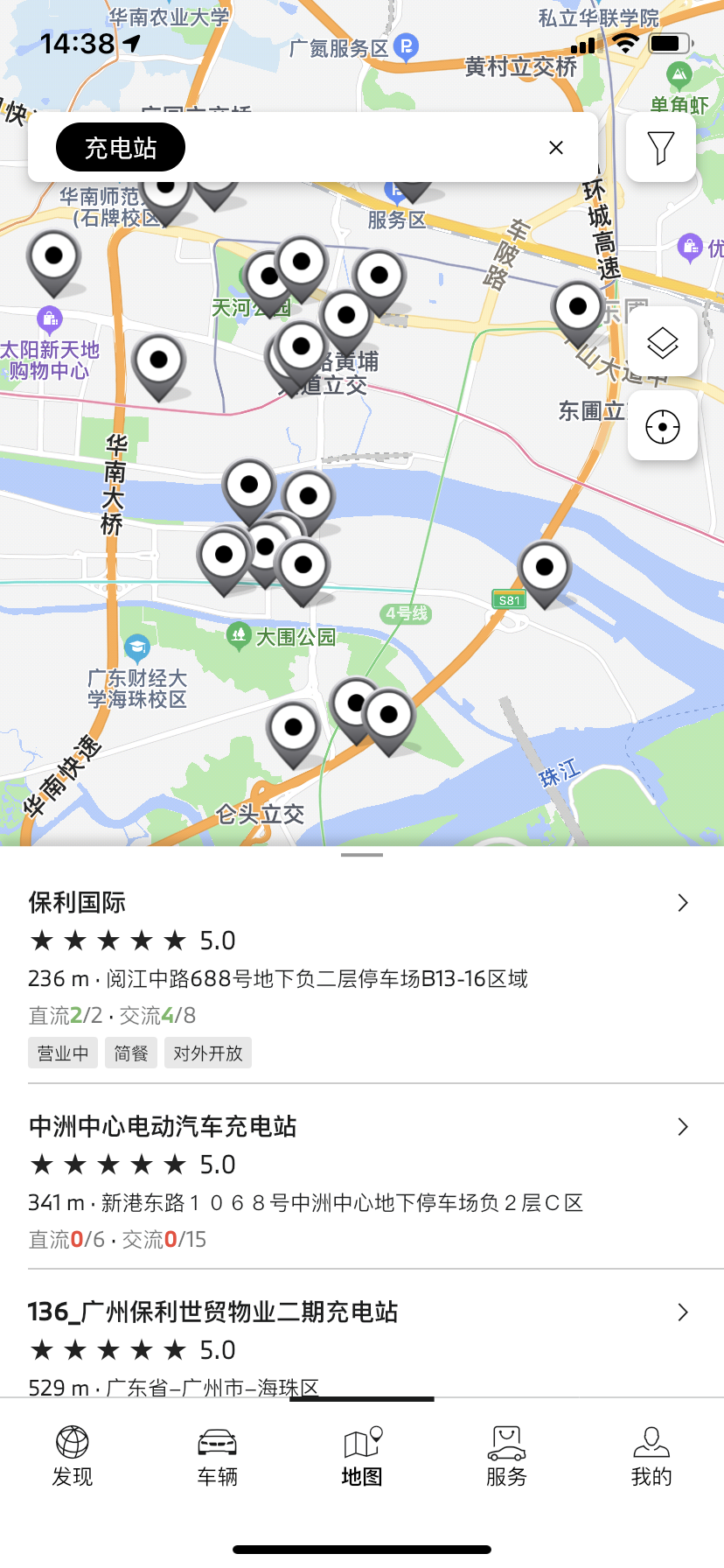The width and height of the screenshot is (724, 1568).
Task: Select the charging pin near 大围公园
Action: [303, 569]
